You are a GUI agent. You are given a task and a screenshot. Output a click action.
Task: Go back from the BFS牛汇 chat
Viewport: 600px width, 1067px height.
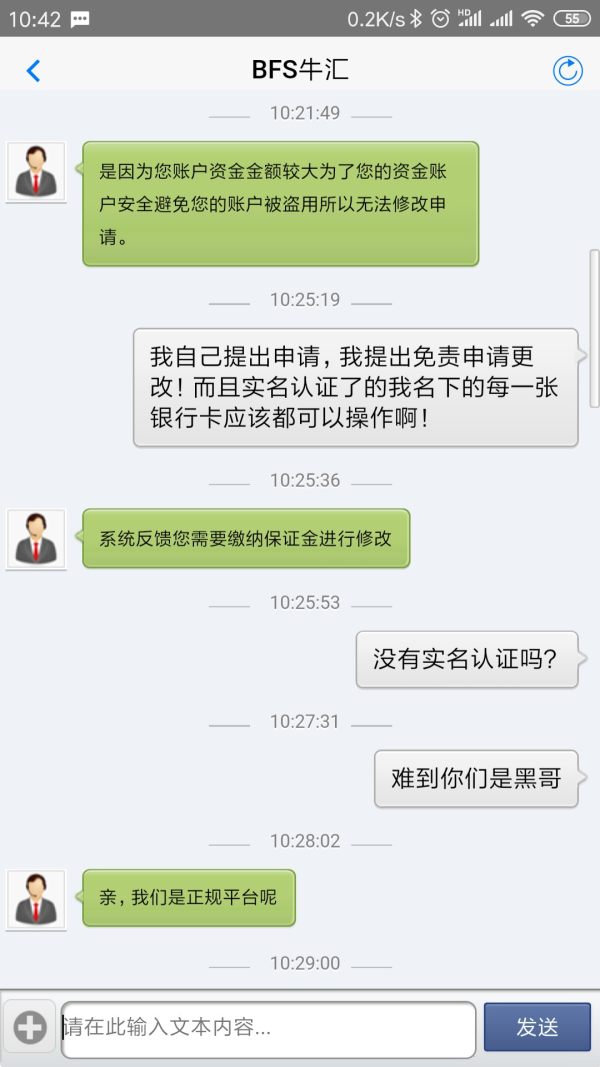[x=33, y=70]
